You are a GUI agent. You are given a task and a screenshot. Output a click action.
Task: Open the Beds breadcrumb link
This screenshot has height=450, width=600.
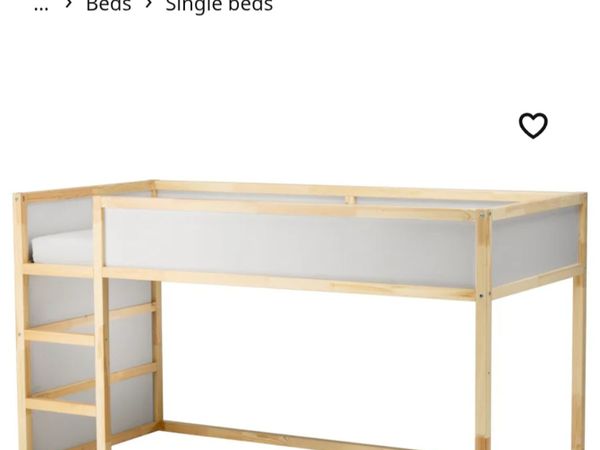pyautogui.click(x=108, y=6)
